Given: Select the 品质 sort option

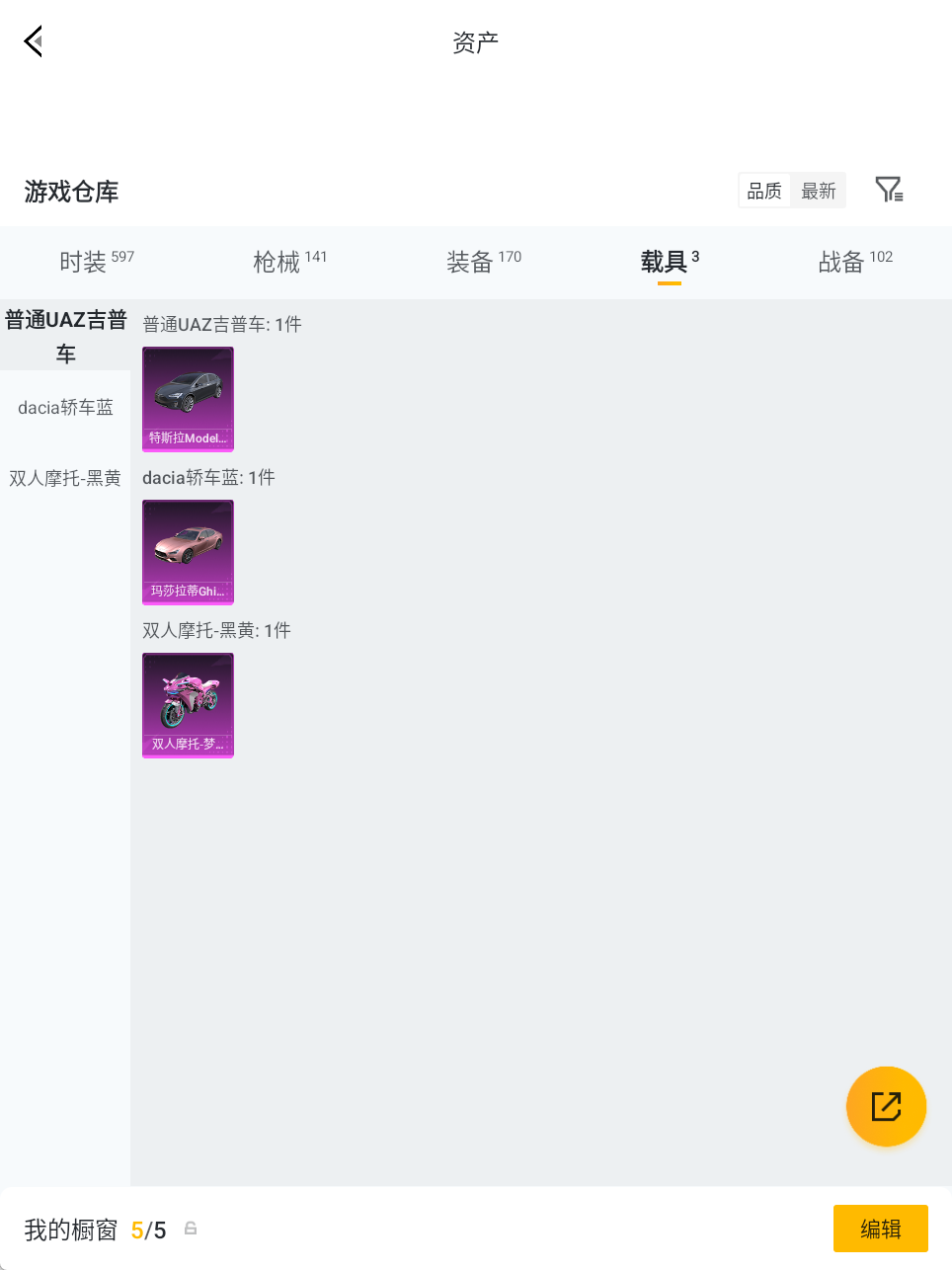Looking at the screenshot, I should click(764, 191).
